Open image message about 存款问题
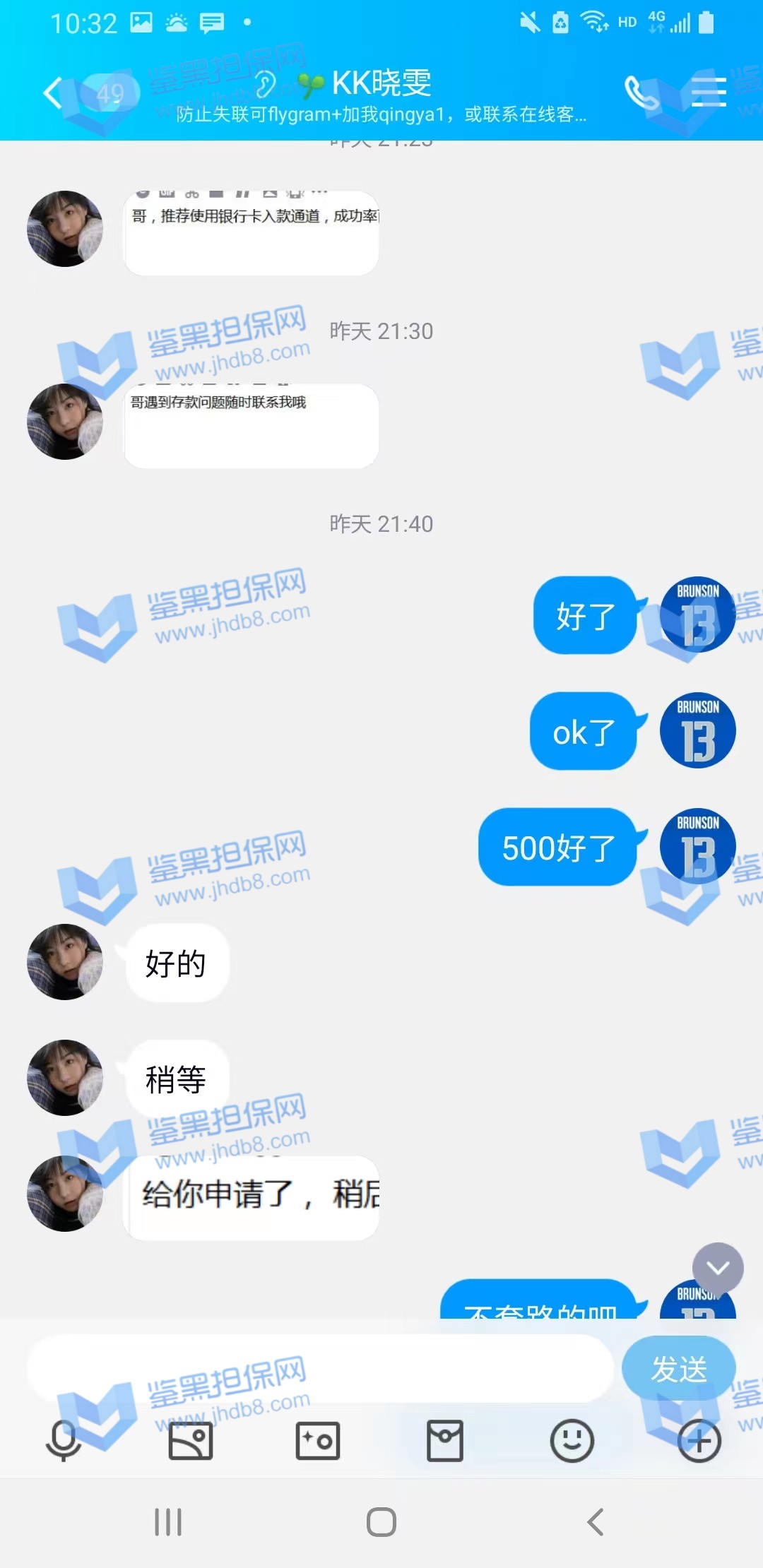This screenshot has height=1568, width=763. coord(252,426)
